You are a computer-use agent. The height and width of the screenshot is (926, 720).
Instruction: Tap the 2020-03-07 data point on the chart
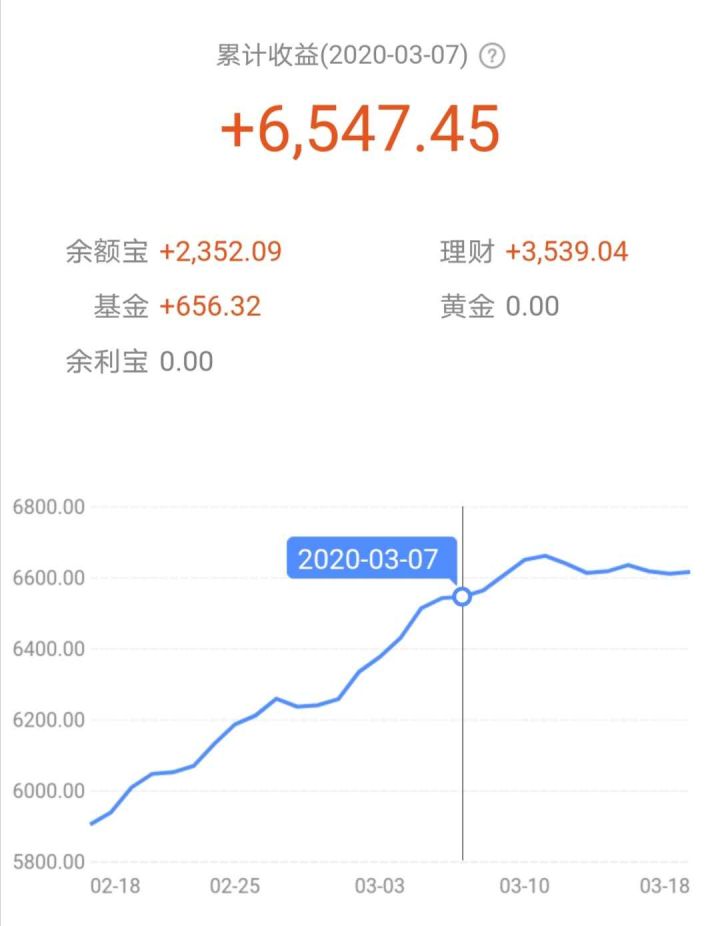pyautogui.click(x=462, y=597)
